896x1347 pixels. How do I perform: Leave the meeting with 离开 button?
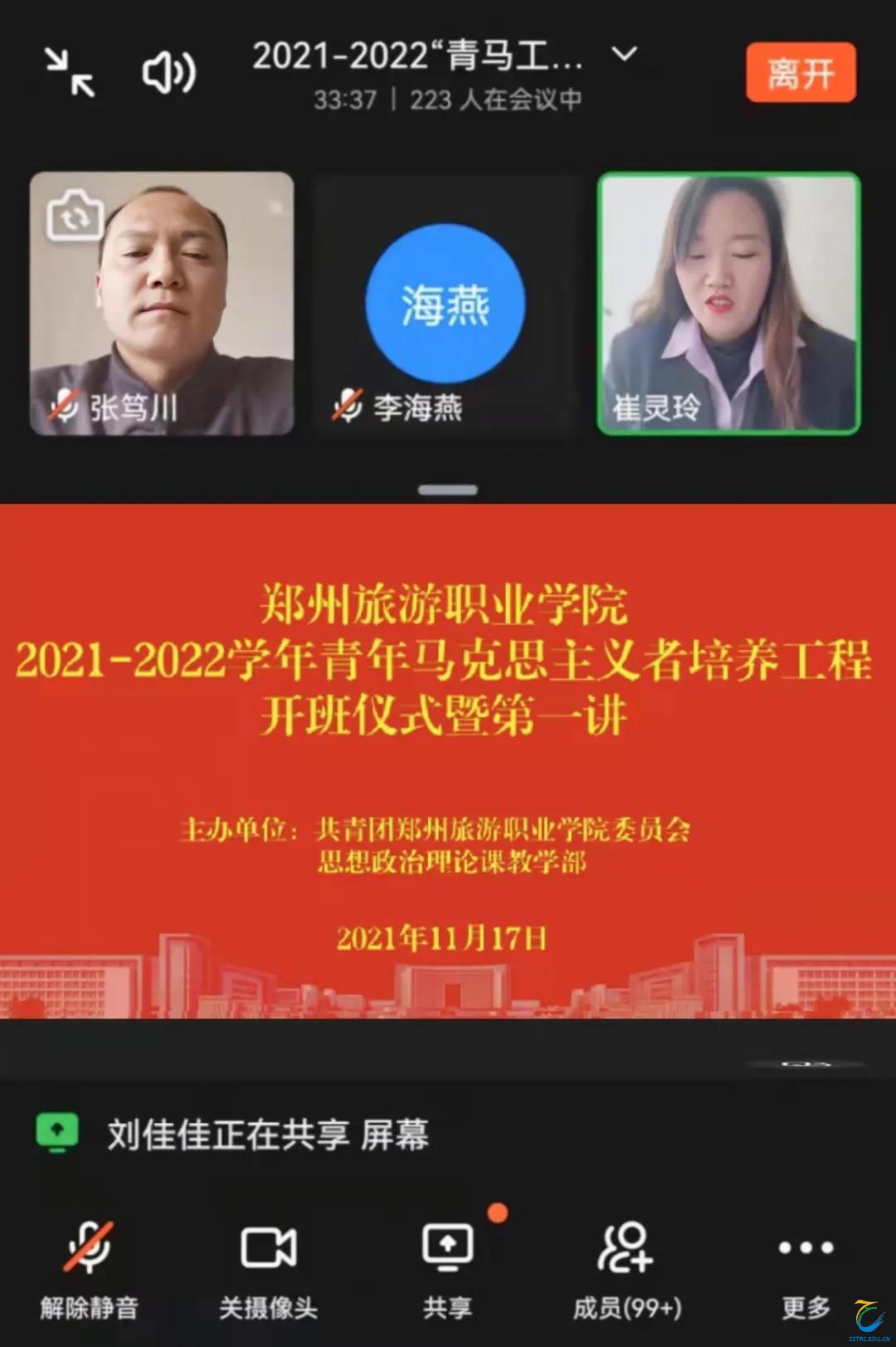(x=800, y=73)
